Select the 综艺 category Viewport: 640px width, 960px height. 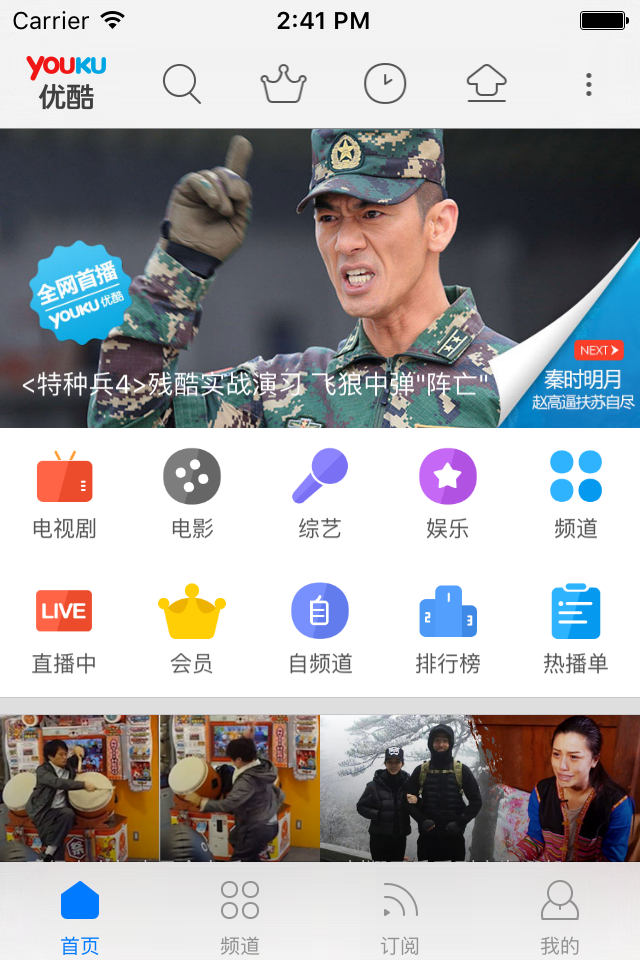[x=320, y=494]
